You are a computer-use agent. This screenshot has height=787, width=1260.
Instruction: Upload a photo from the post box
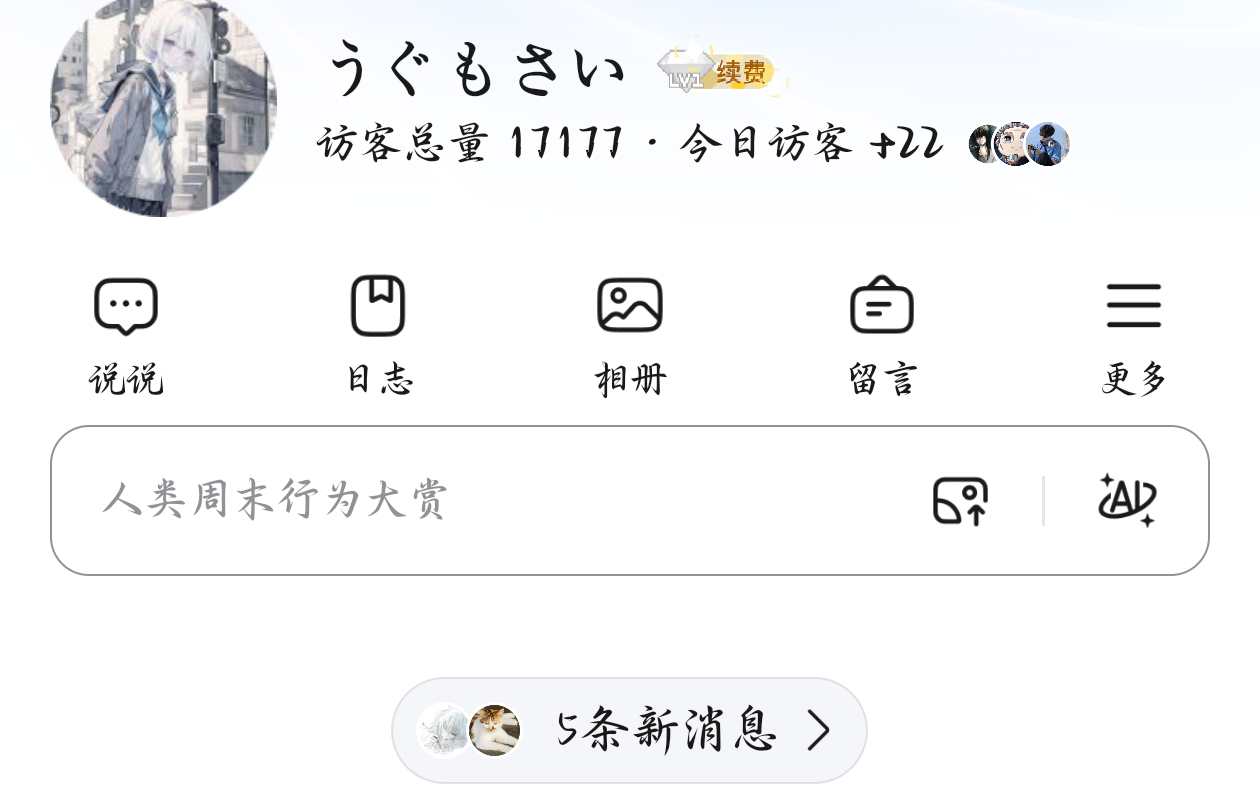[960, 500]
